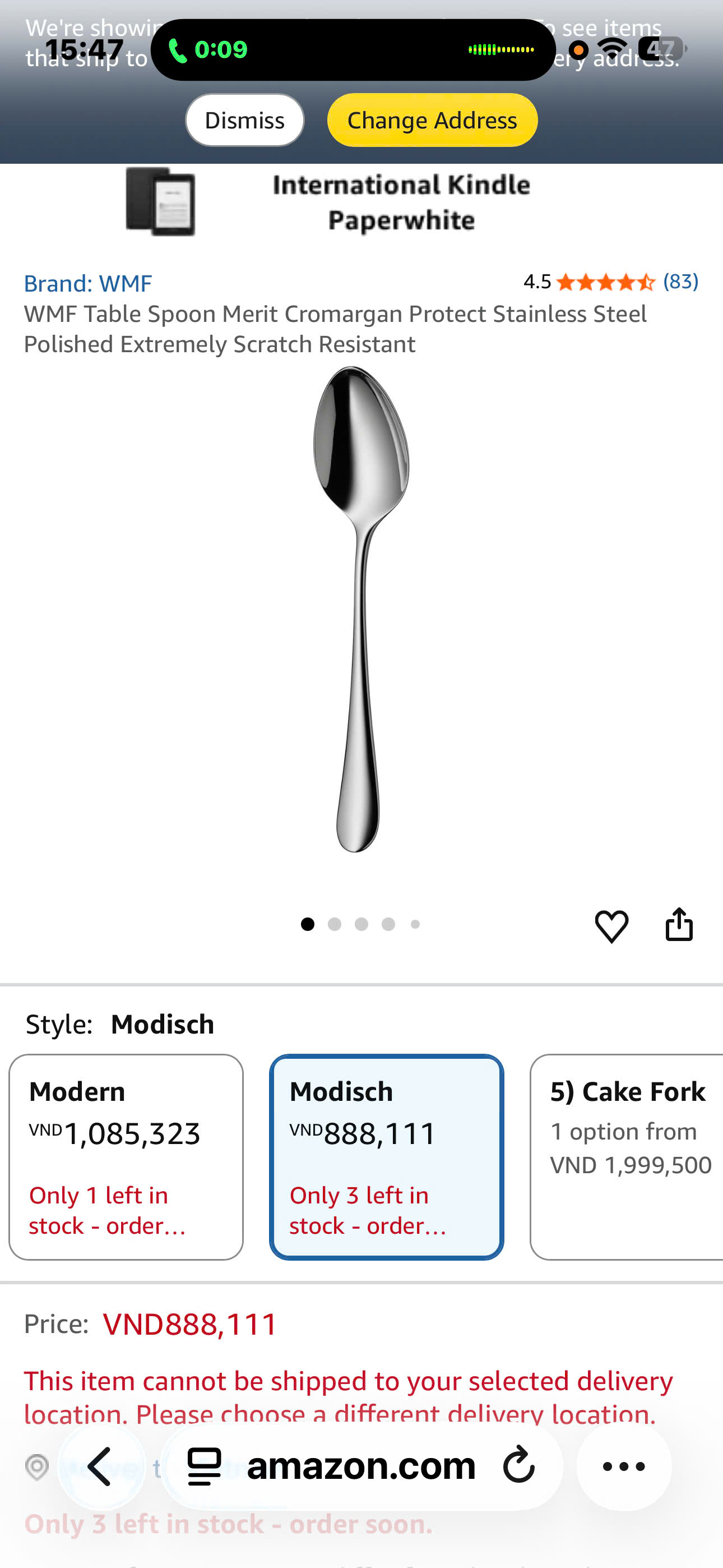This screenshot has width=723, height=1568.
Task: Tap the Change Address button
Action: [432, 120]
